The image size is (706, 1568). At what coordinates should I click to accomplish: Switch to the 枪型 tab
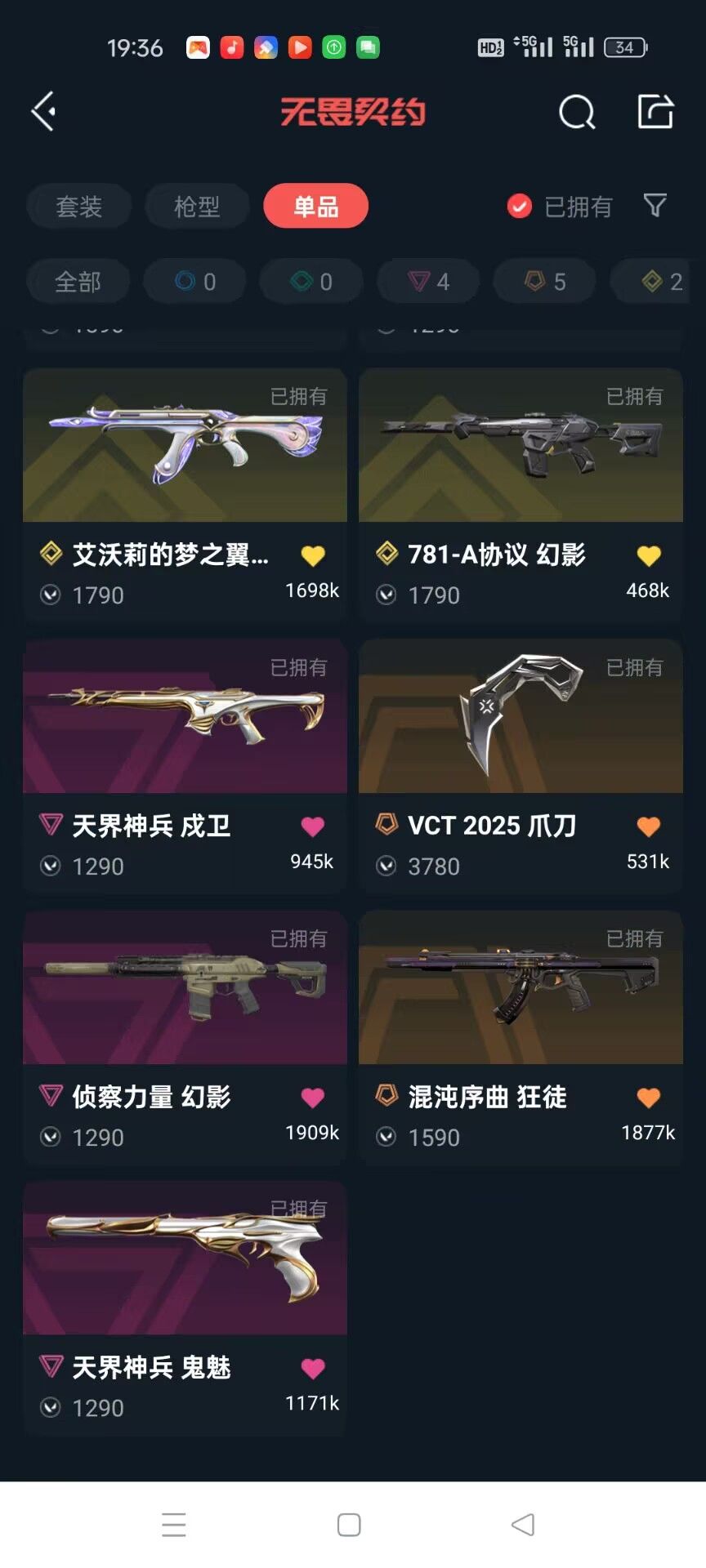[197, 207]
